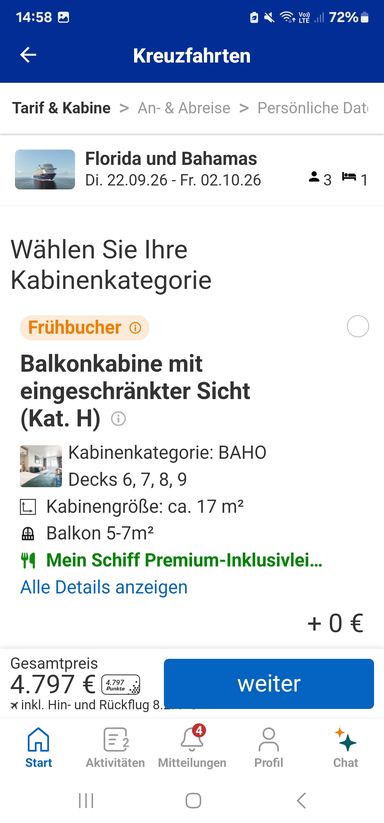This screenshot has width=384, height=823.
Task: Open the Aktivitäten tab
Action: point(115,747)
